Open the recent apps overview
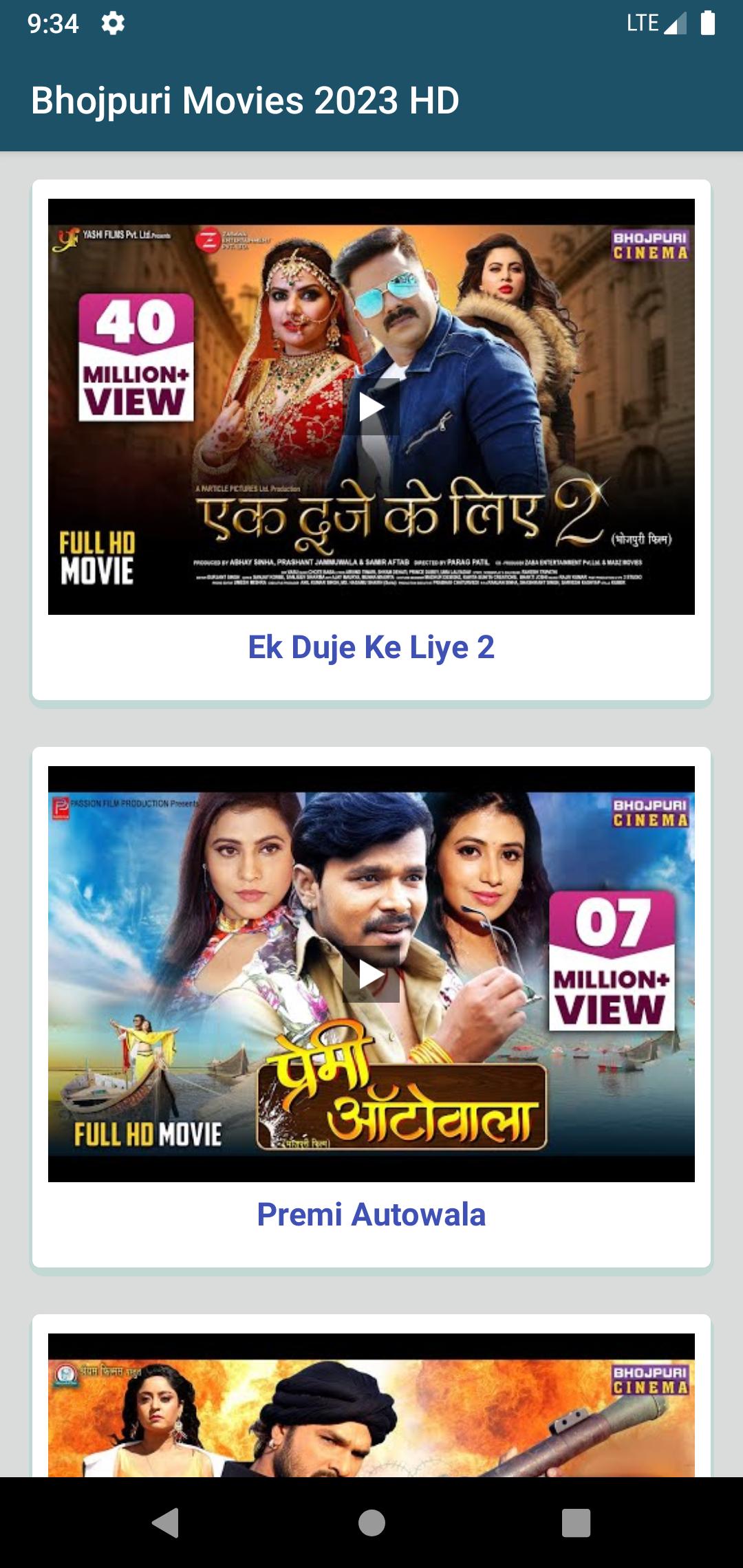This screenshot has height=1568, width=743. (x=576, y=1523)
